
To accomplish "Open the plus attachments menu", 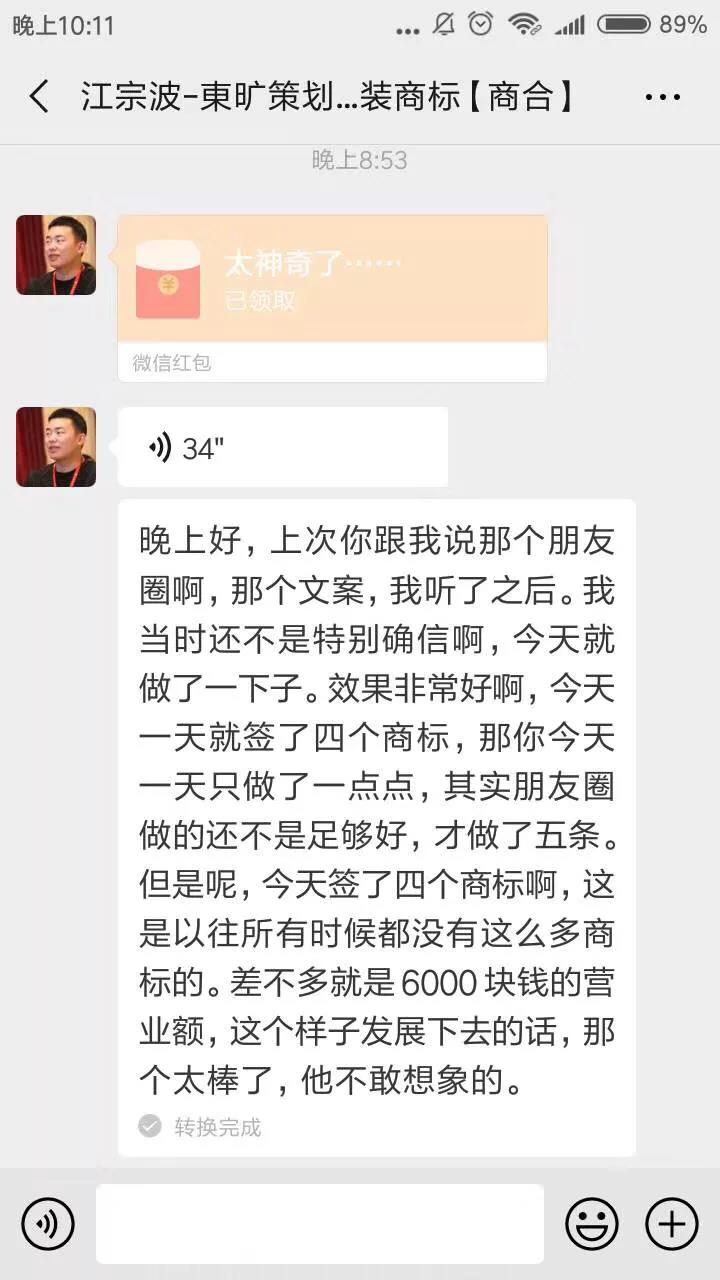I will 672,1223.
